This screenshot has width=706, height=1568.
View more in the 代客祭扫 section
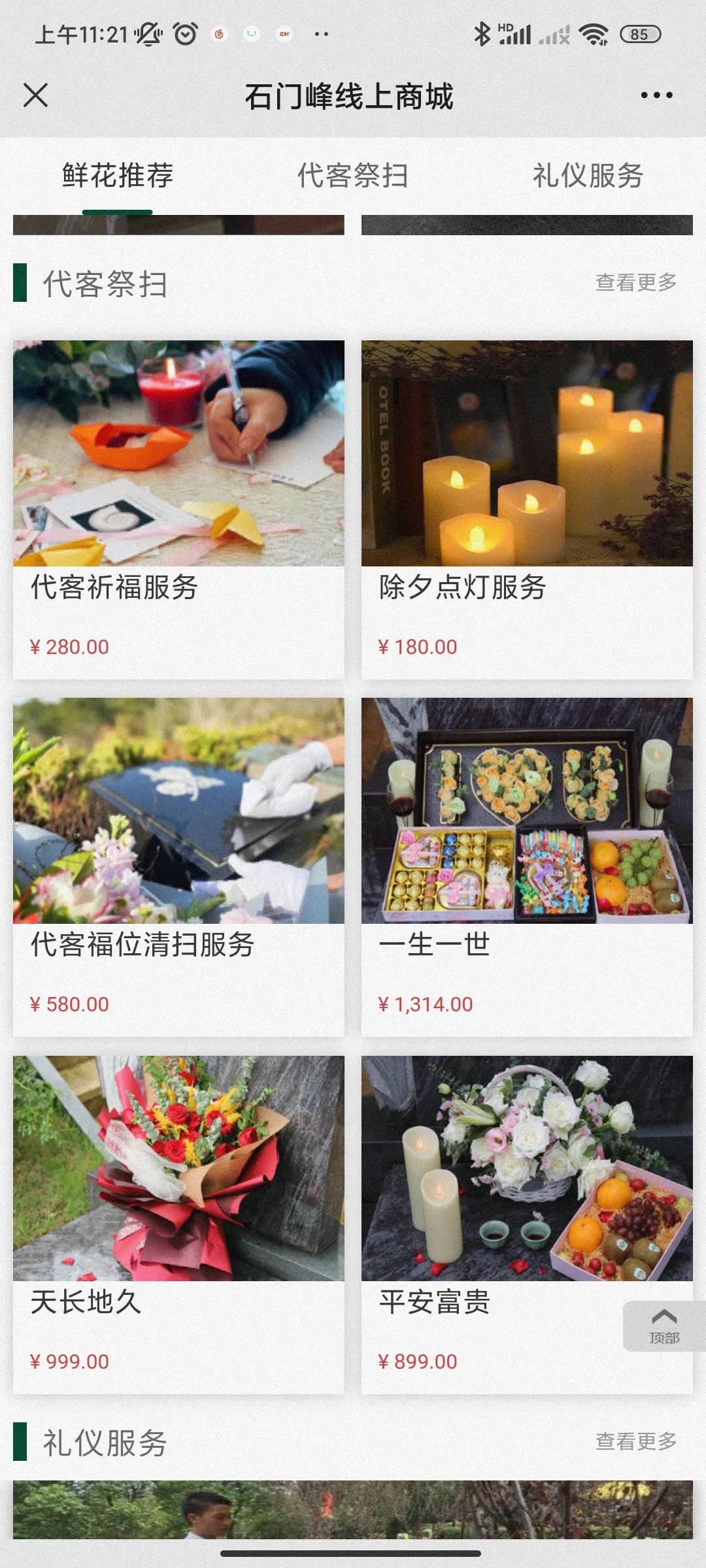635,282
